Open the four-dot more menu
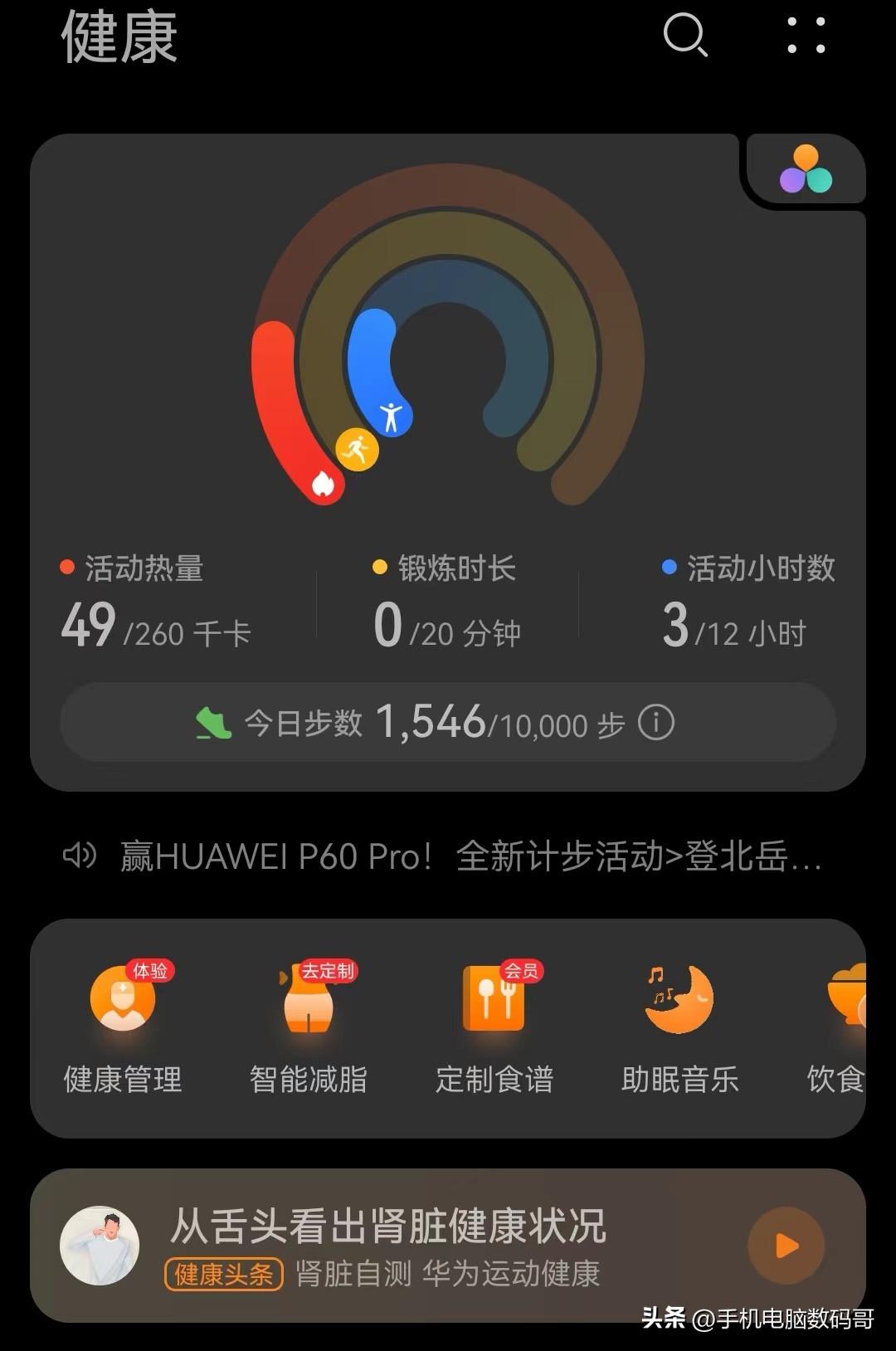896x1351 pixels. [806, 37]
